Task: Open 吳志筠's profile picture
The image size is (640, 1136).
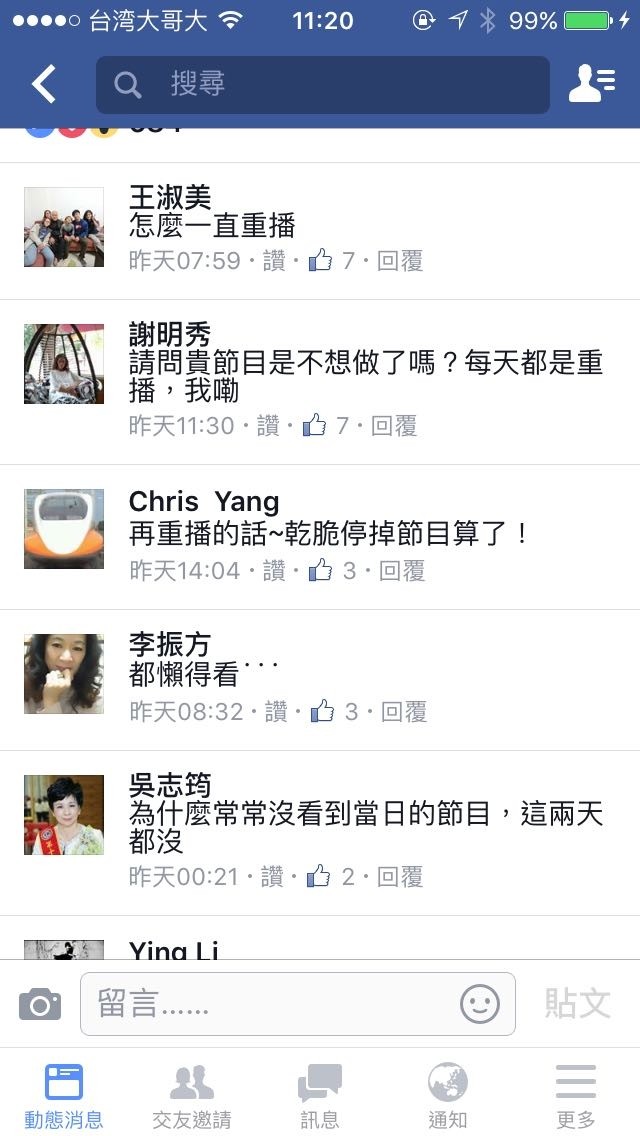Action: point(64,815)
